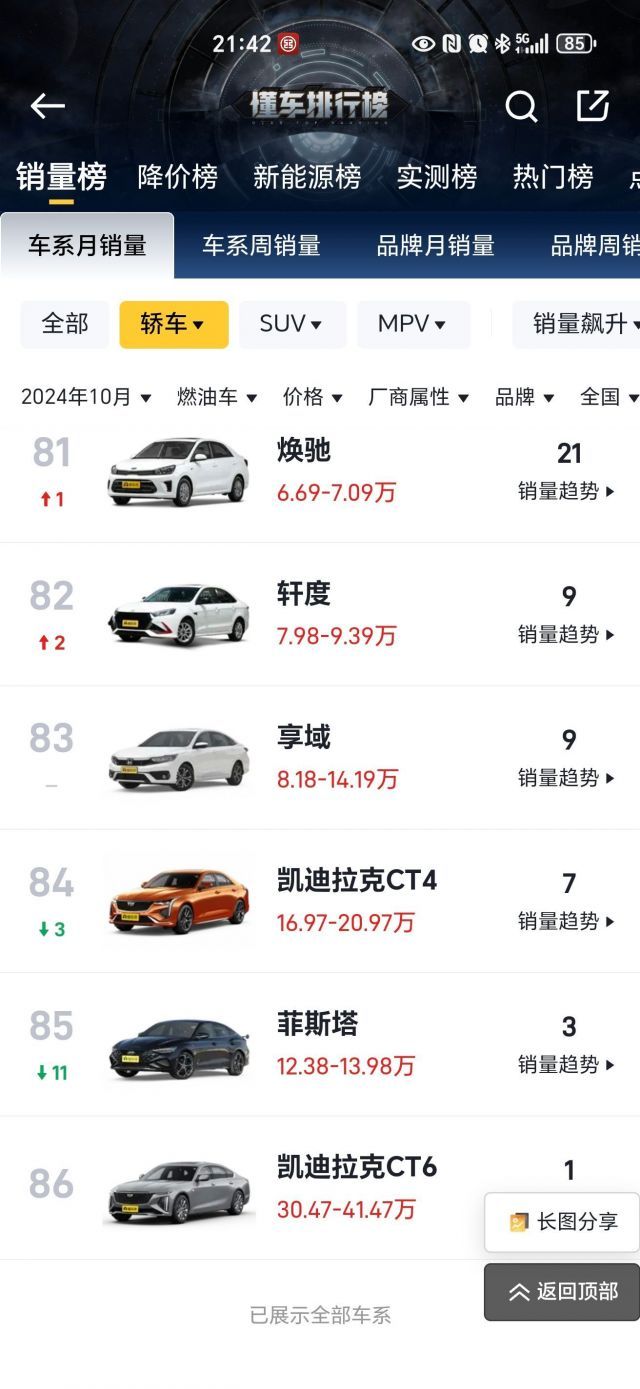This screenshot has width=640, height=1389.
Task: Open the search magnifier icon
Action: pyautogui.click(x=521, y=106)
